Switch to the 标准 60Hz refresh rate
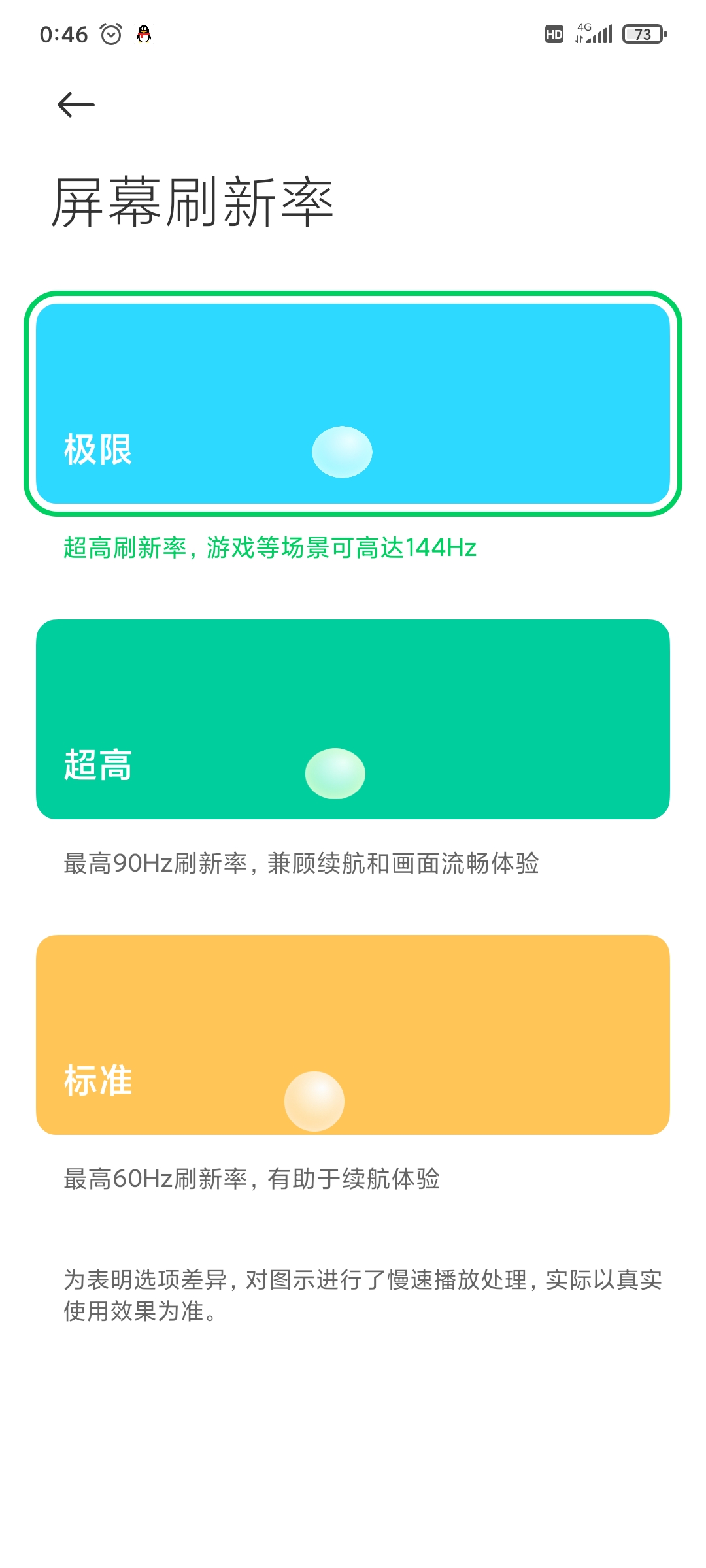The height and width of the screenshot is (1568, 706). click(353, 1034)
